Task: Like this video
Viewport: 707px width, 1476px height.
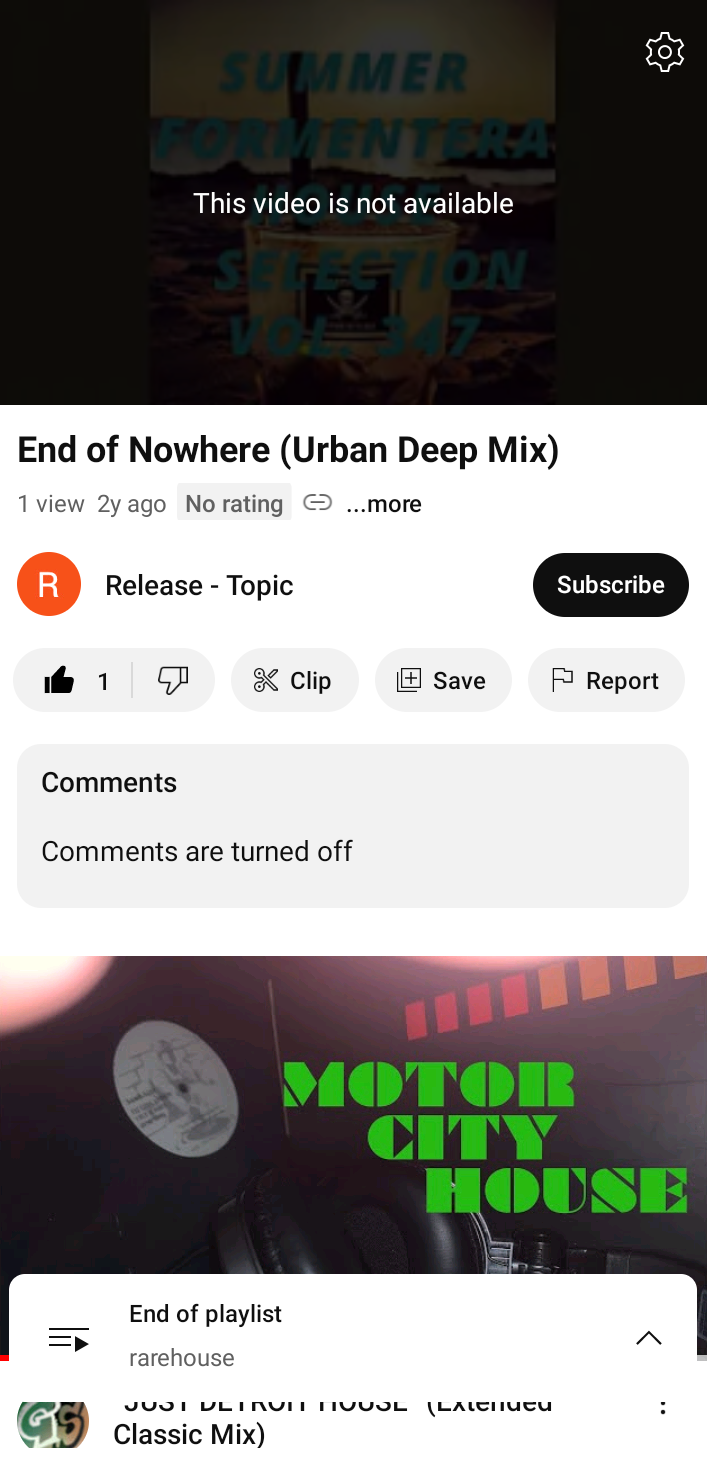Action: tap(72, 681)
